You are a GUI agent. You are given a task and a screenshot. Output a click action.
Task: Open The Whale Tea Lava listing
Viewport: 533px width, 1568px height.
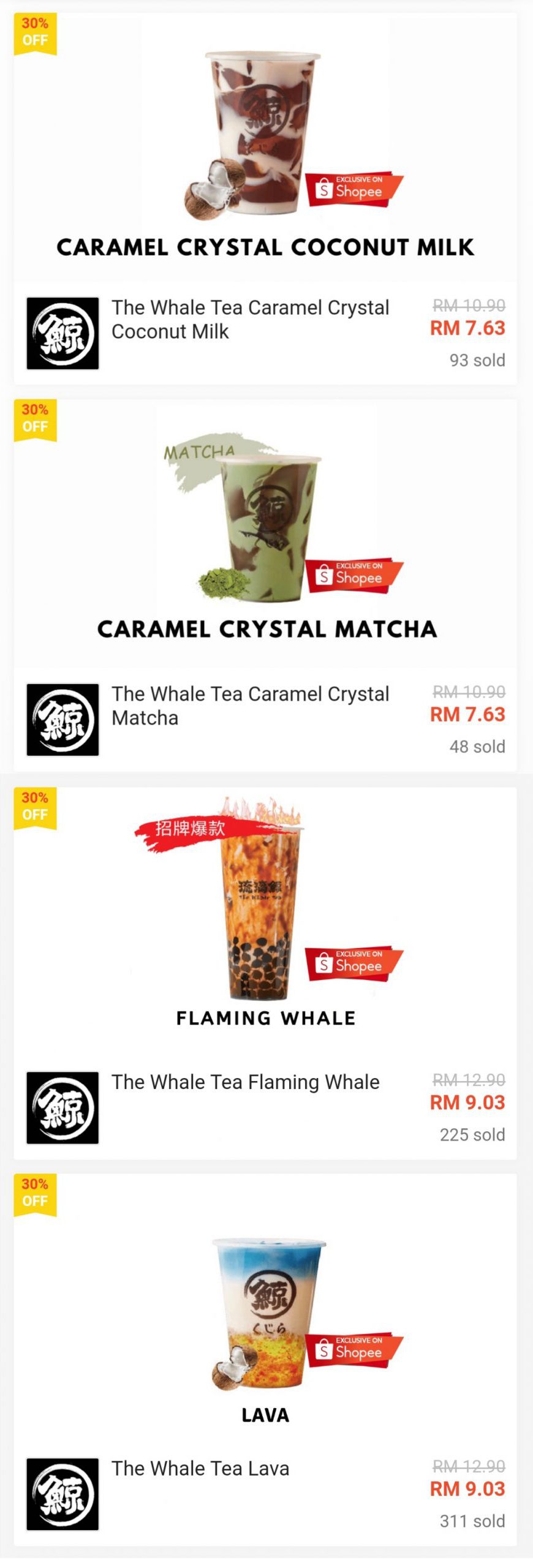(x=200, y=1468)
